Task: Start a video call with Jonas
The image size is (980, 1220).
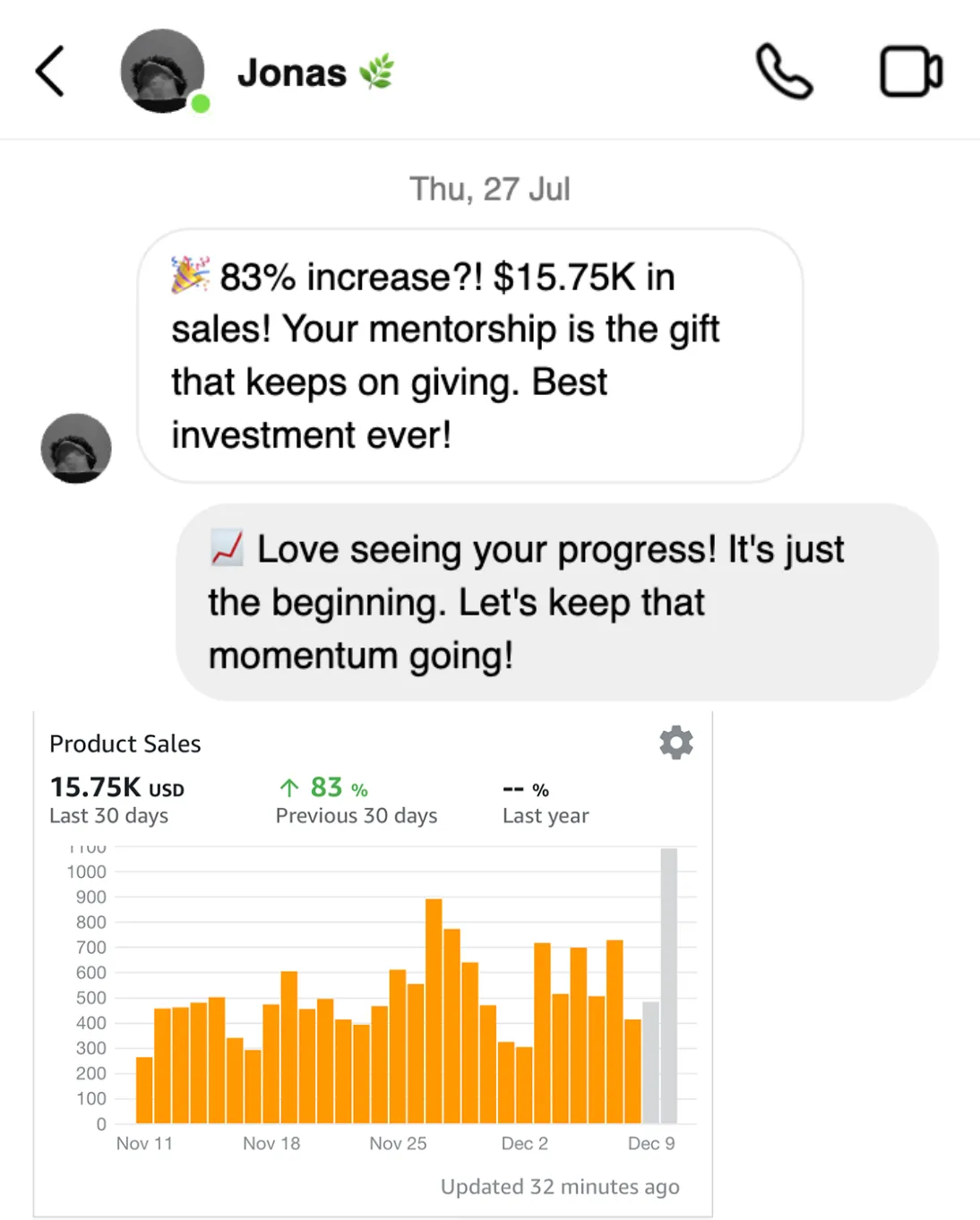Action: click(x=910, y=71)
